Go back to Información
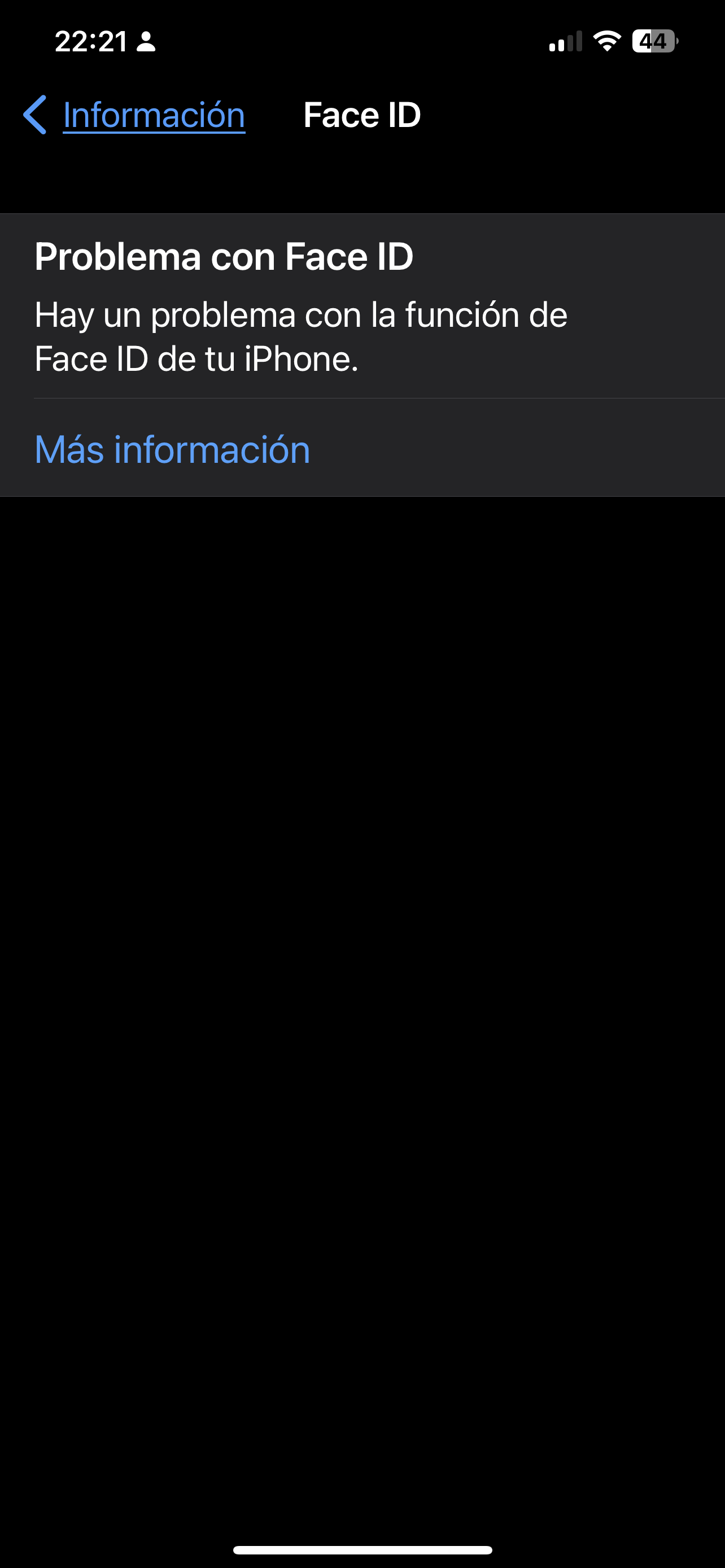Viewport: 725px width, 1568px height. (x=134, y=115)
